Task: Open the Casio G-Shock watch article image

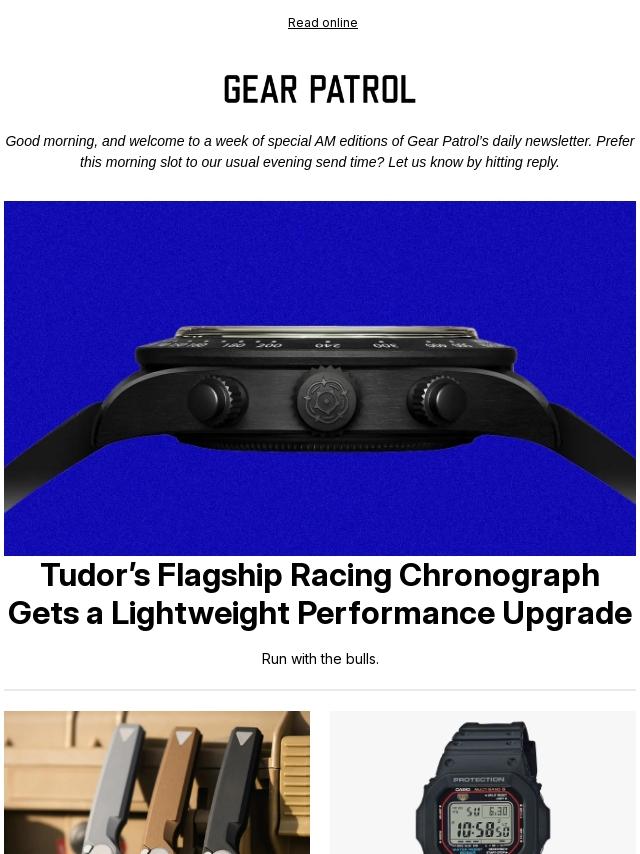Action: 482,782
